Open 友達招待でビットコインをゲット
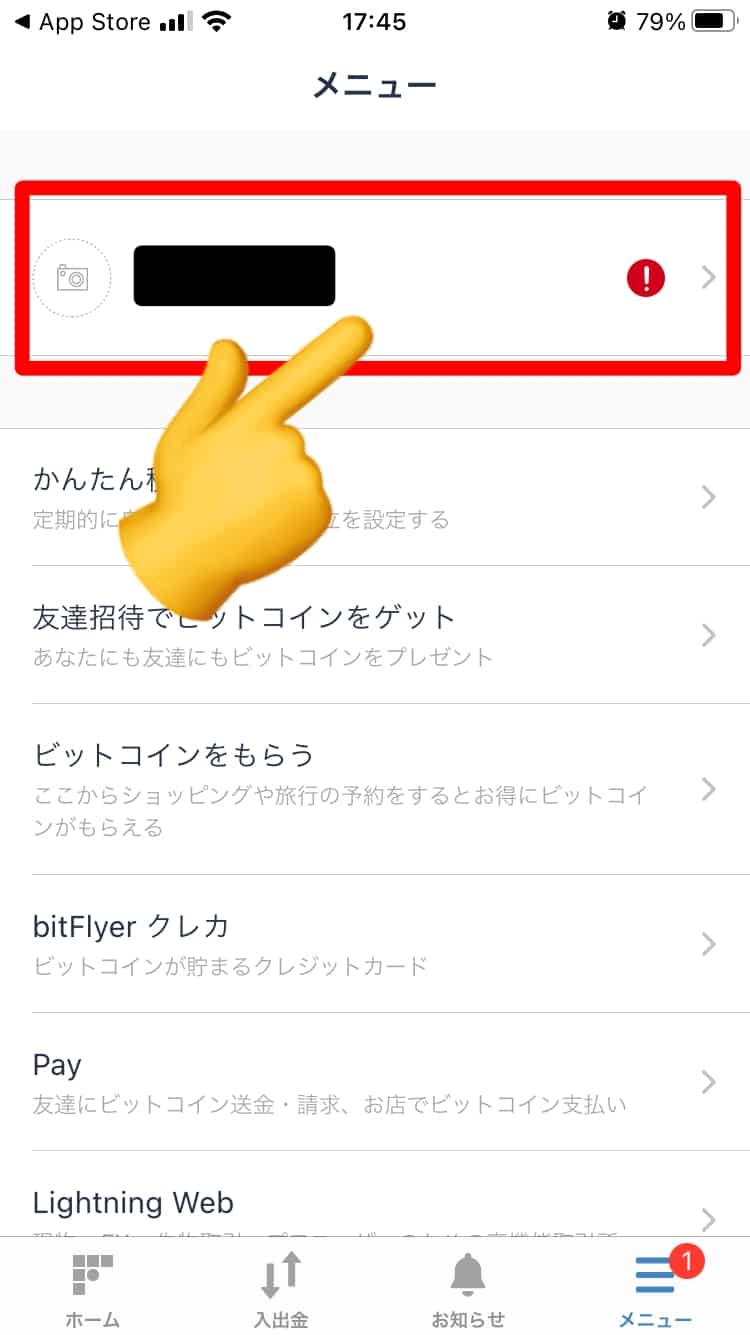 375,634
